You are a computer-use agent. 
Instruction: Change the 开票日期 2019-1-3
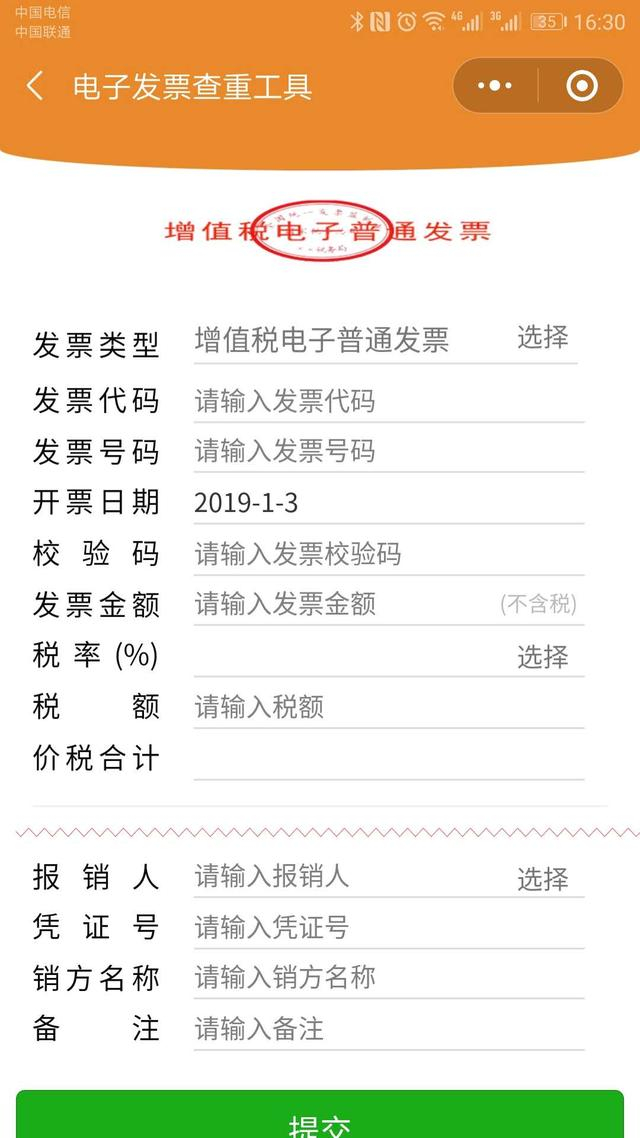coord(388,503)
